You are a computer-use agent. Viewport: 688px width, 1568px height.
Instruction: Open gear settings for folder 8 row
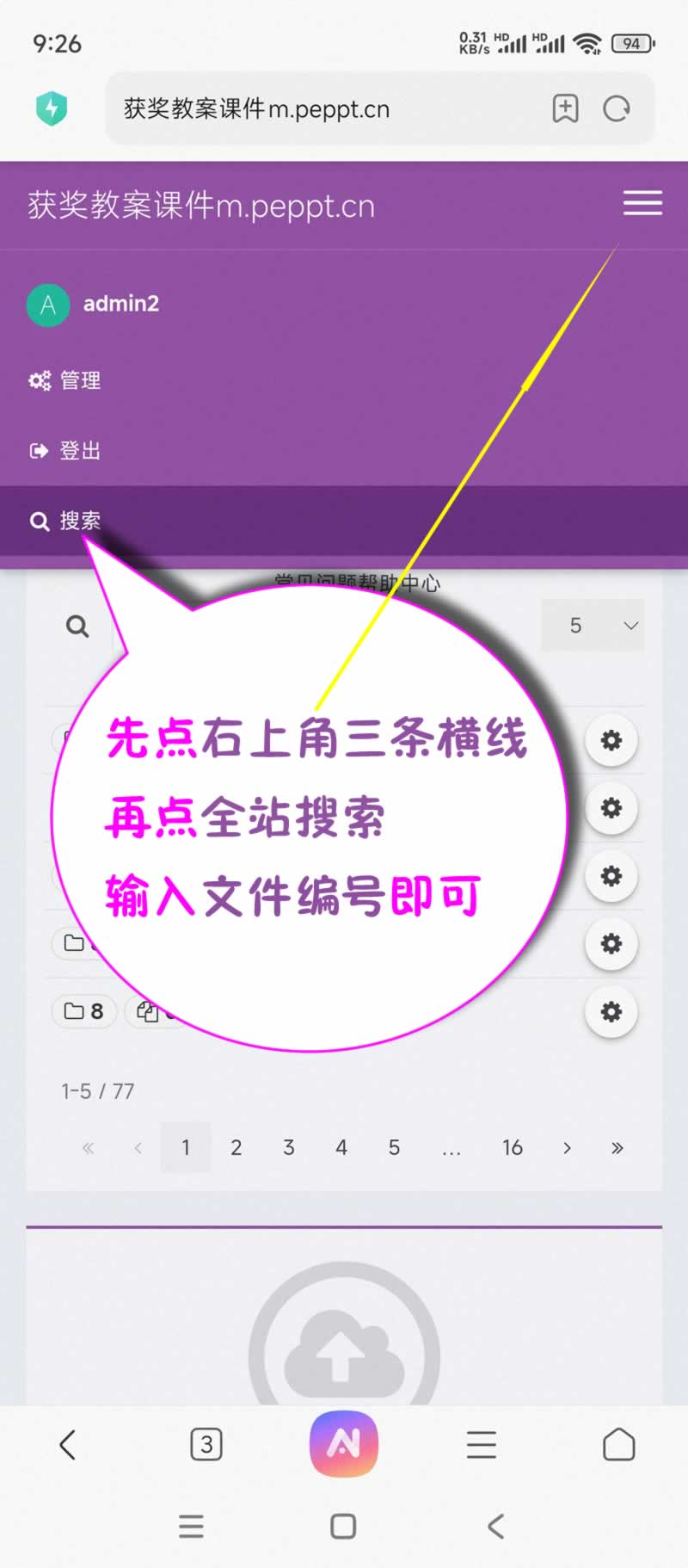pos(611,1011)
